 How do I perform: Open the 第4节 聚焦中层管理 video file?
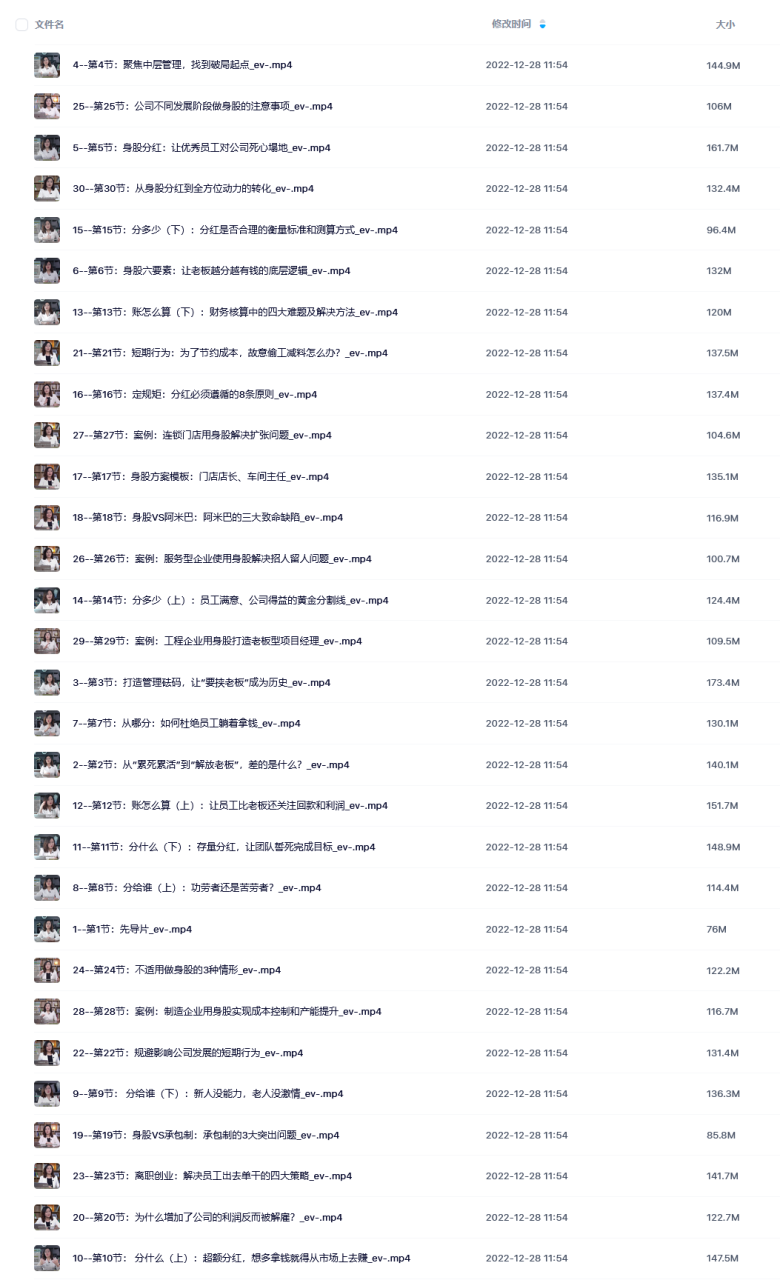coord(182,65)
